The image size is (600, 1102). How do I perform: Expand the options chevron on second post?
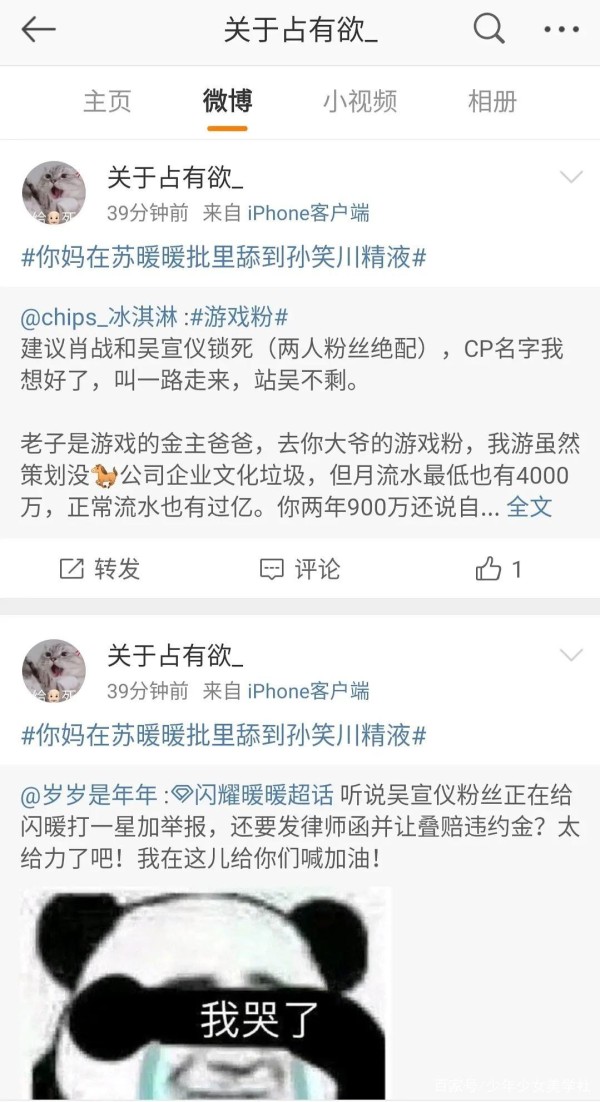[x=571, y=655]
